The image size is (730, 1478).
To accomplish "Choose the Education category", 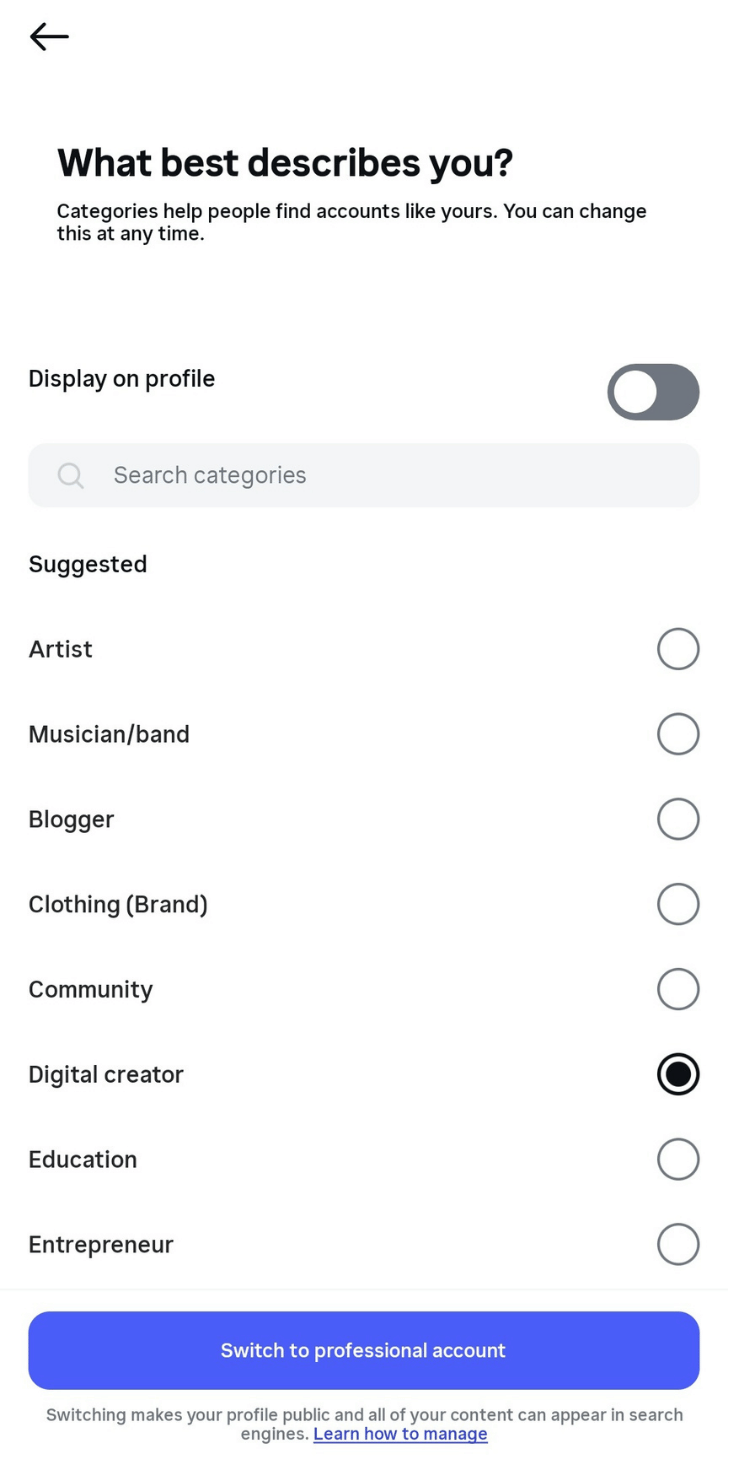I will click(x=677, y=1159).
